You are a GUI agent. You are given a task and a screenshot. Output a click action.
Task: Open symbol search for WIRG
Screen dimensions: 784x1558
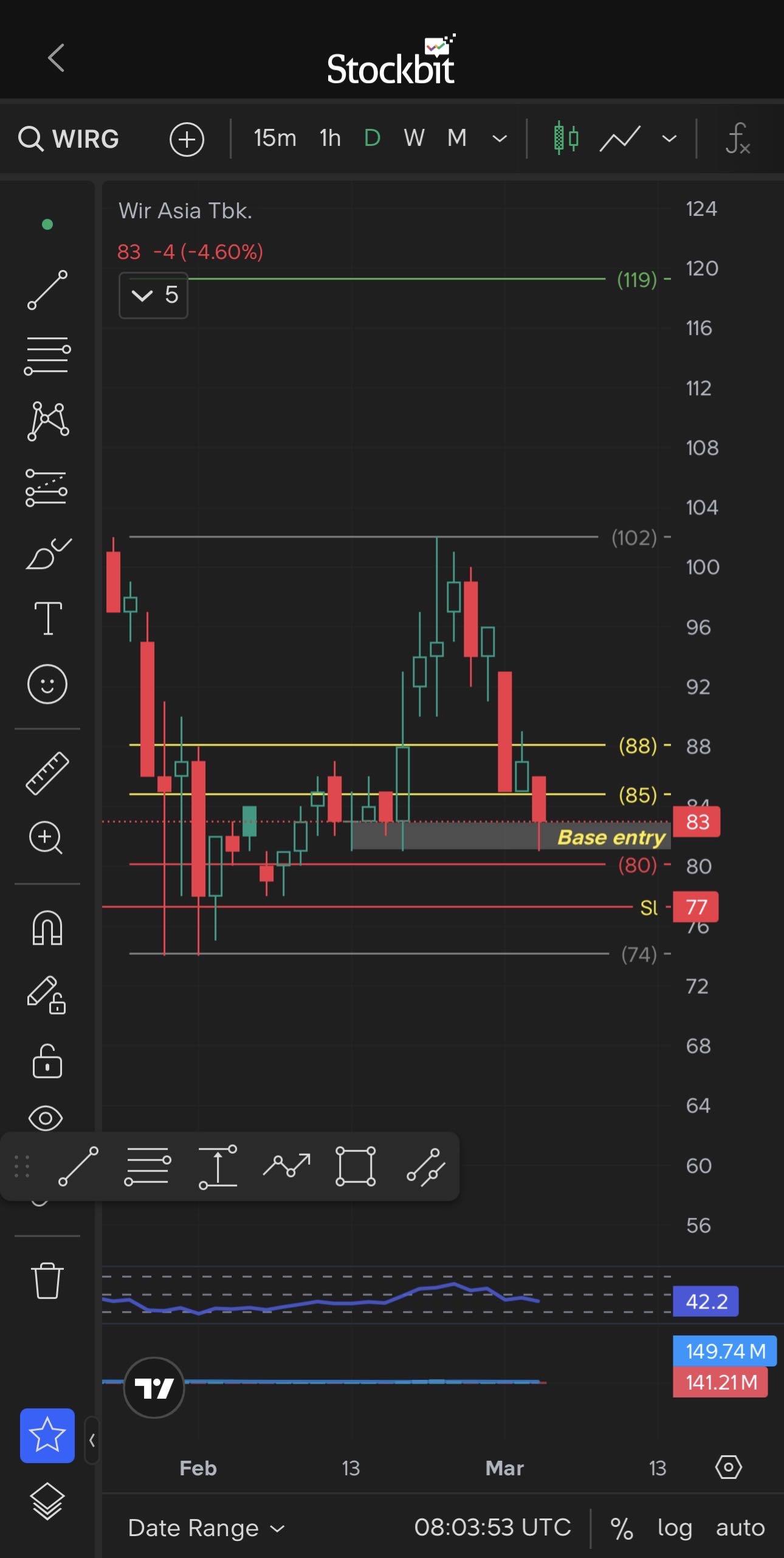tap(69, 139)
